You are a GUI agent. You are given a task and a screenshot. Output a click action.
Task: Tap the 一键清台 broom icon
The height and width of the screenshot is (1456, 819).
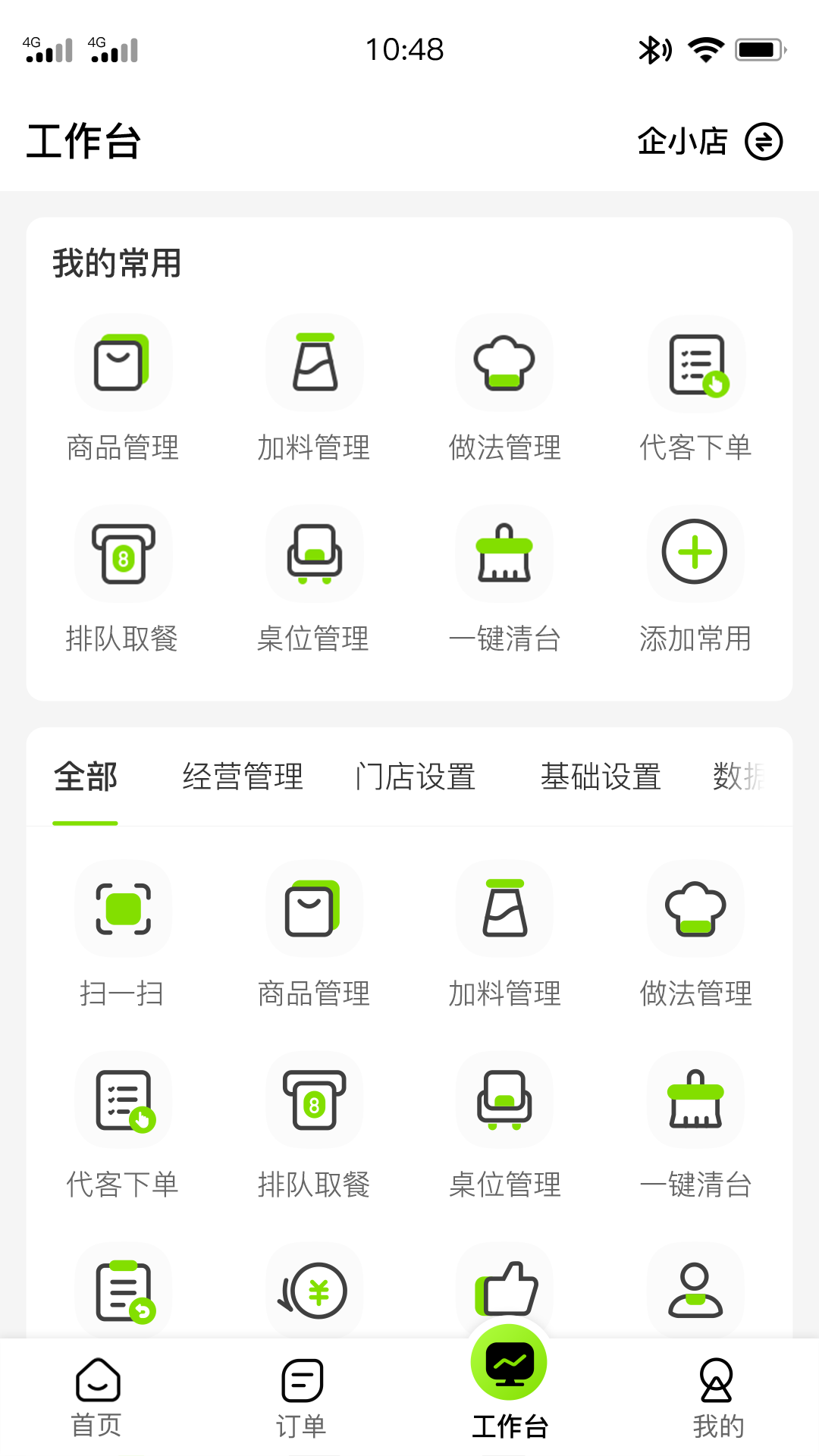click(504, 554)
